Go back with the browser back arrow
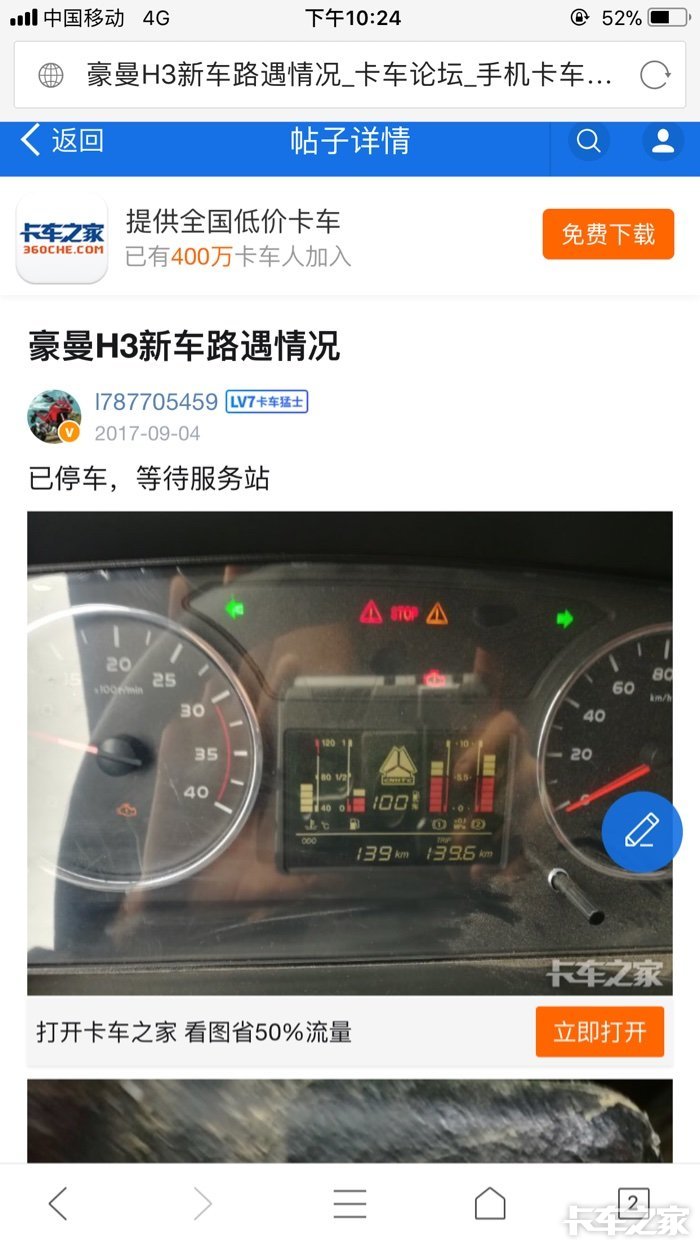 pos(58,1203)
